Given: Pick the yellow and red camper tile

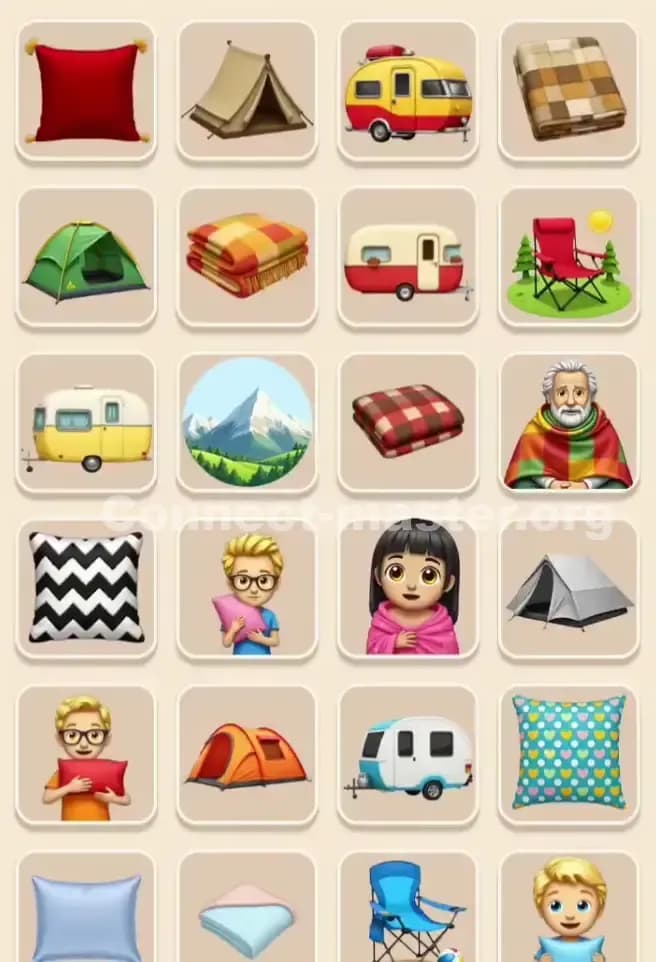Looking at the screenshot, I should pos(408,91).
